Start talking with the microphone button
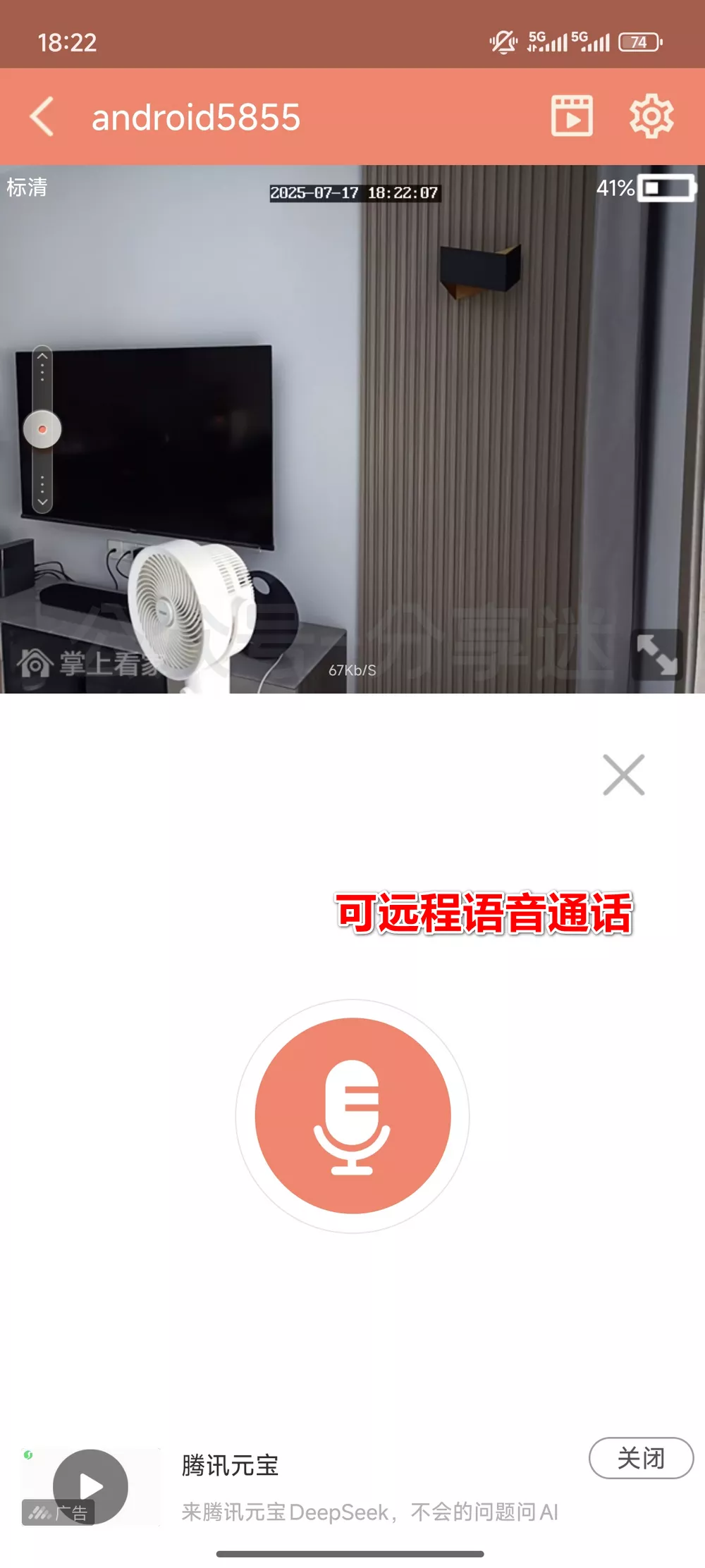Image resolution: width=705 pixels, height=1568 pixels. [x=352, y=1116]
